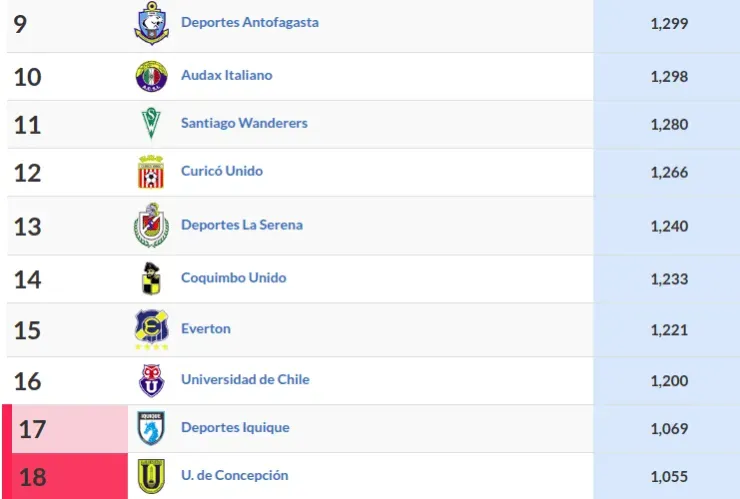This screenshot has width=740, height=499.
Task: Open Deportes Iquique team link
Action: tap(235, 427)
